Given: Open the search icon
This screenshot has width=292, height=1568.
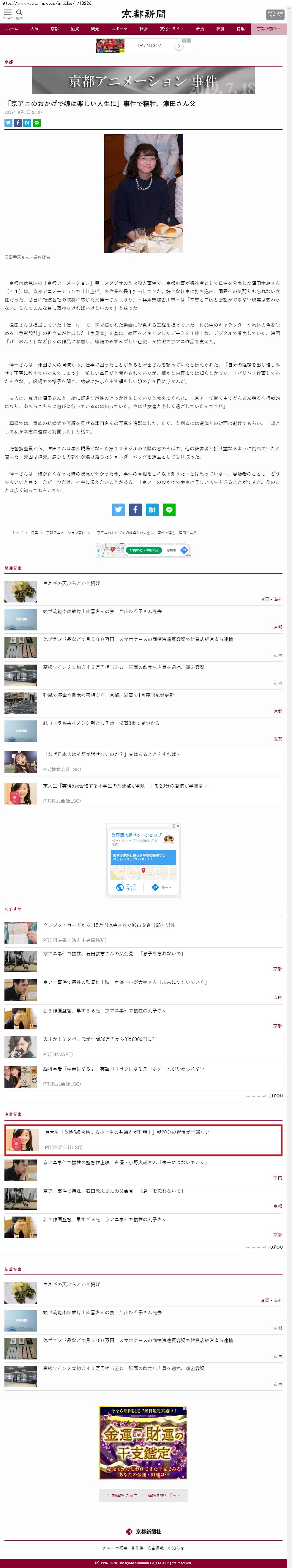Looking at the screenshot, I should [20, 12].
